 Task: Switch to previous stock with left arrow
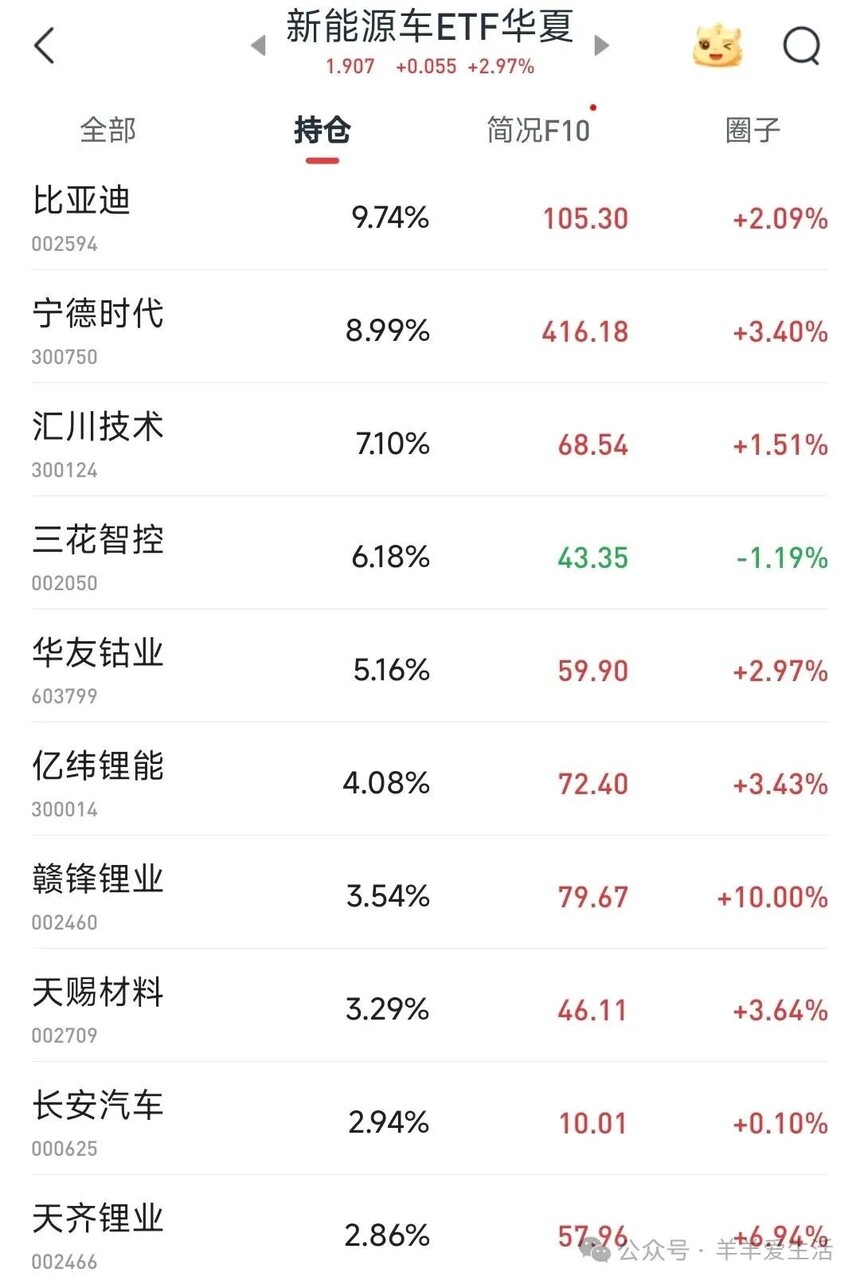tap(258, 45)
